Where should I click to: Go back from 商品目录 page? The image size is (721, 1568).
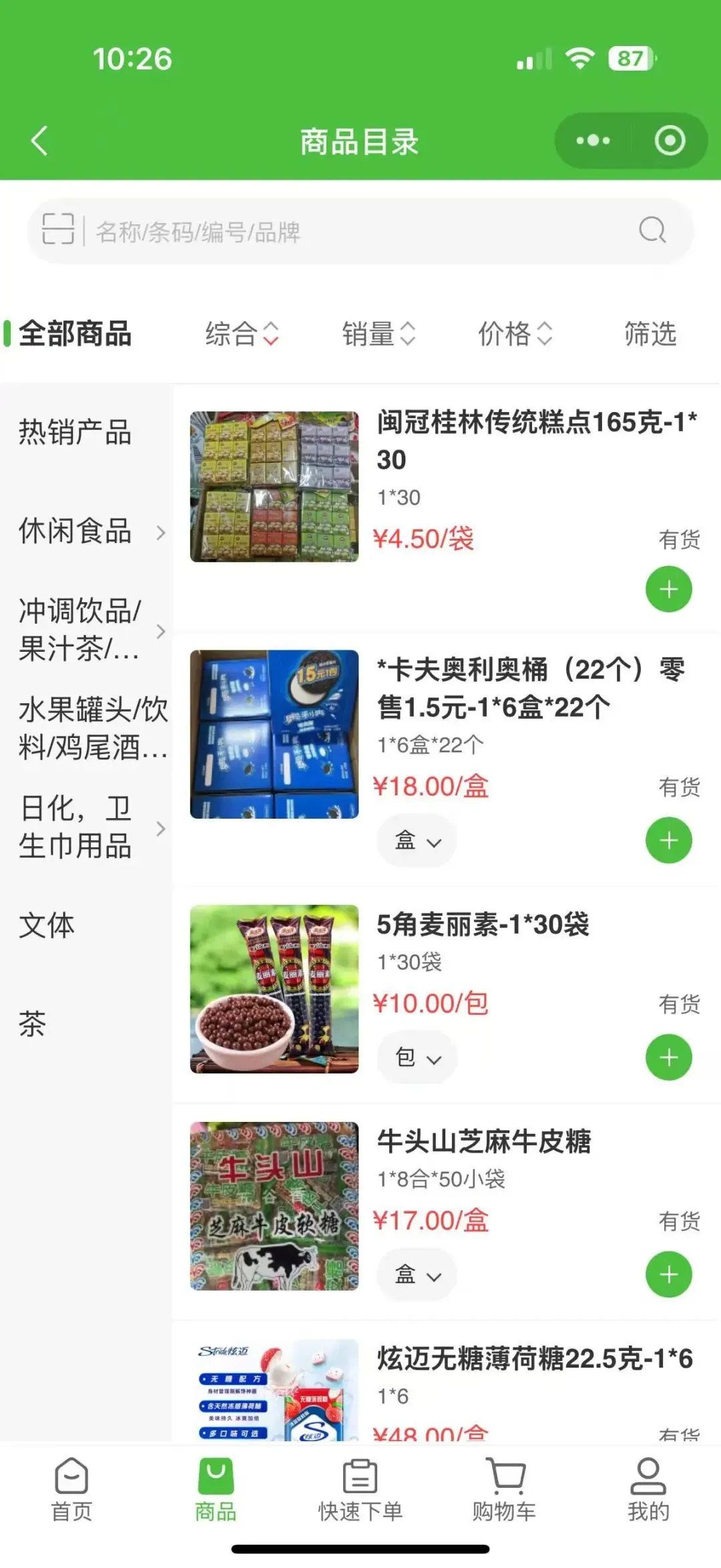click(40, 141)
